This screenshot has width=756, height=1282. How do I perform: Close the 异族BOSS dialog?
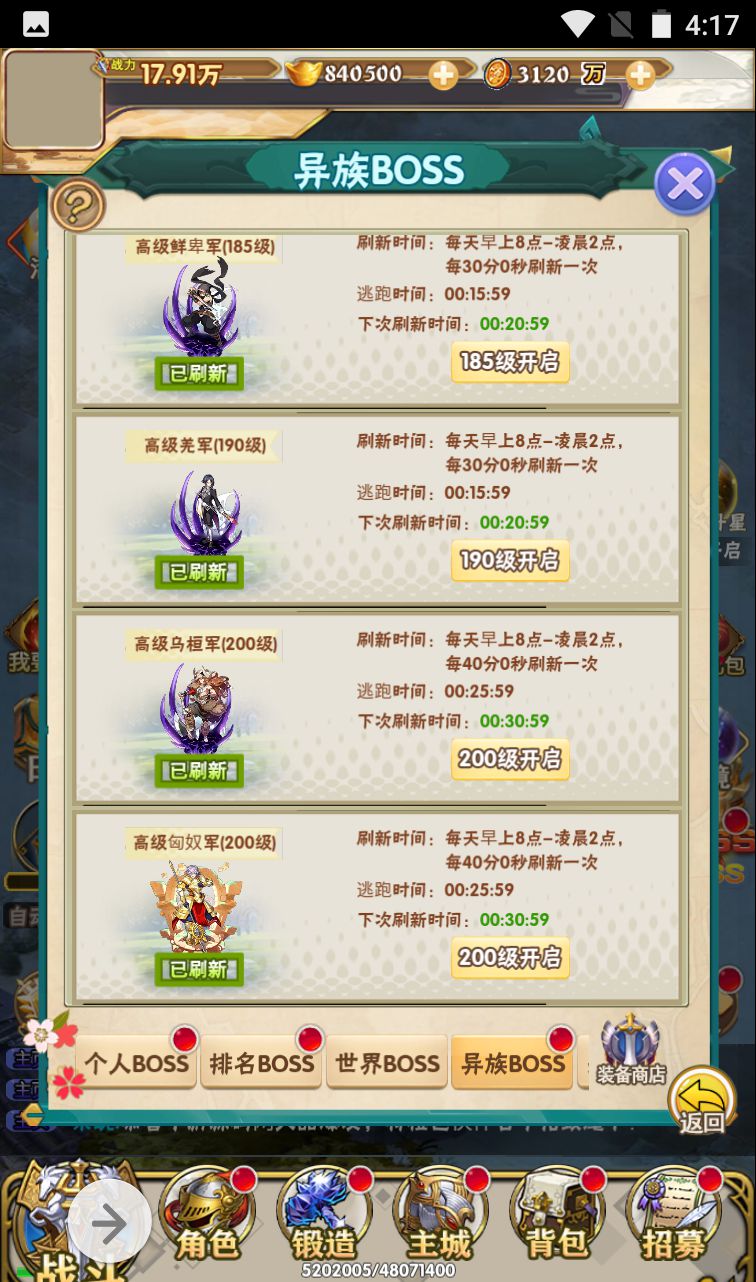point(685,184)
